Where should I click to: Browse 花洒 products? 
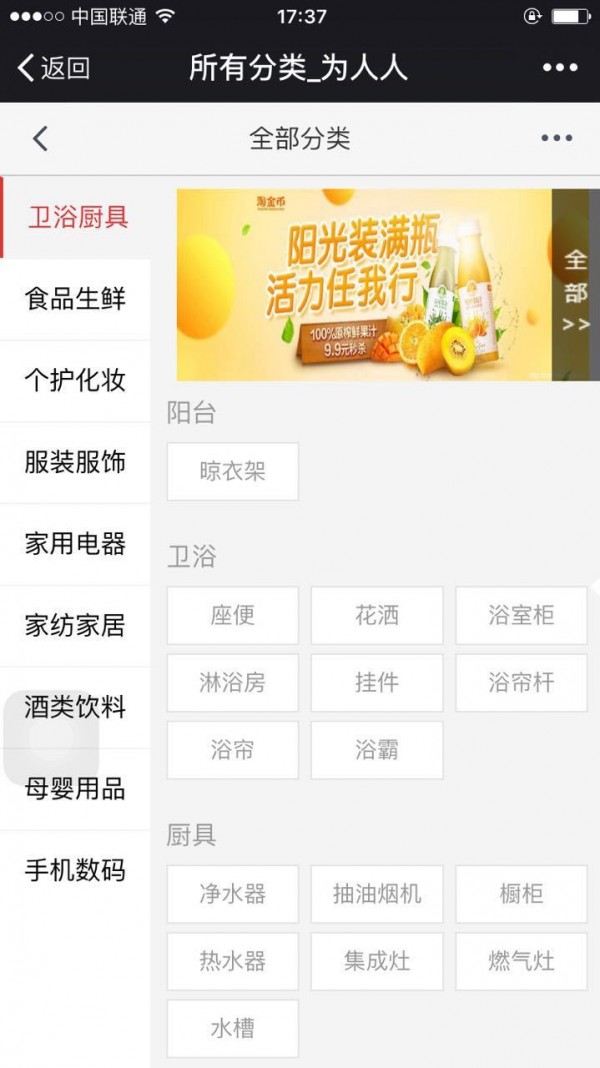click(x=376, y=615)
